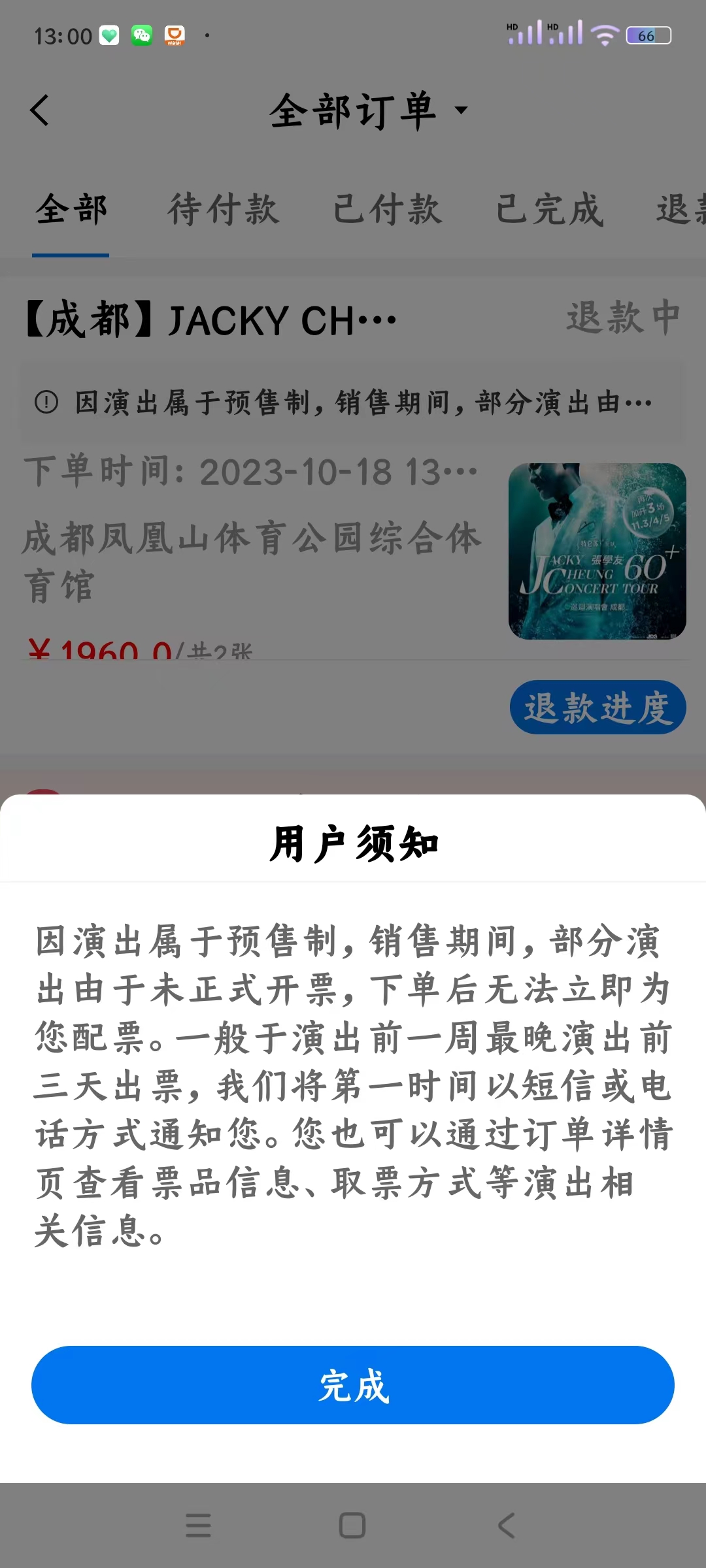The width and height of the screenshot is (706, 1568).
Task: Switch to the 已付款 tab
Action: (387, 210)
